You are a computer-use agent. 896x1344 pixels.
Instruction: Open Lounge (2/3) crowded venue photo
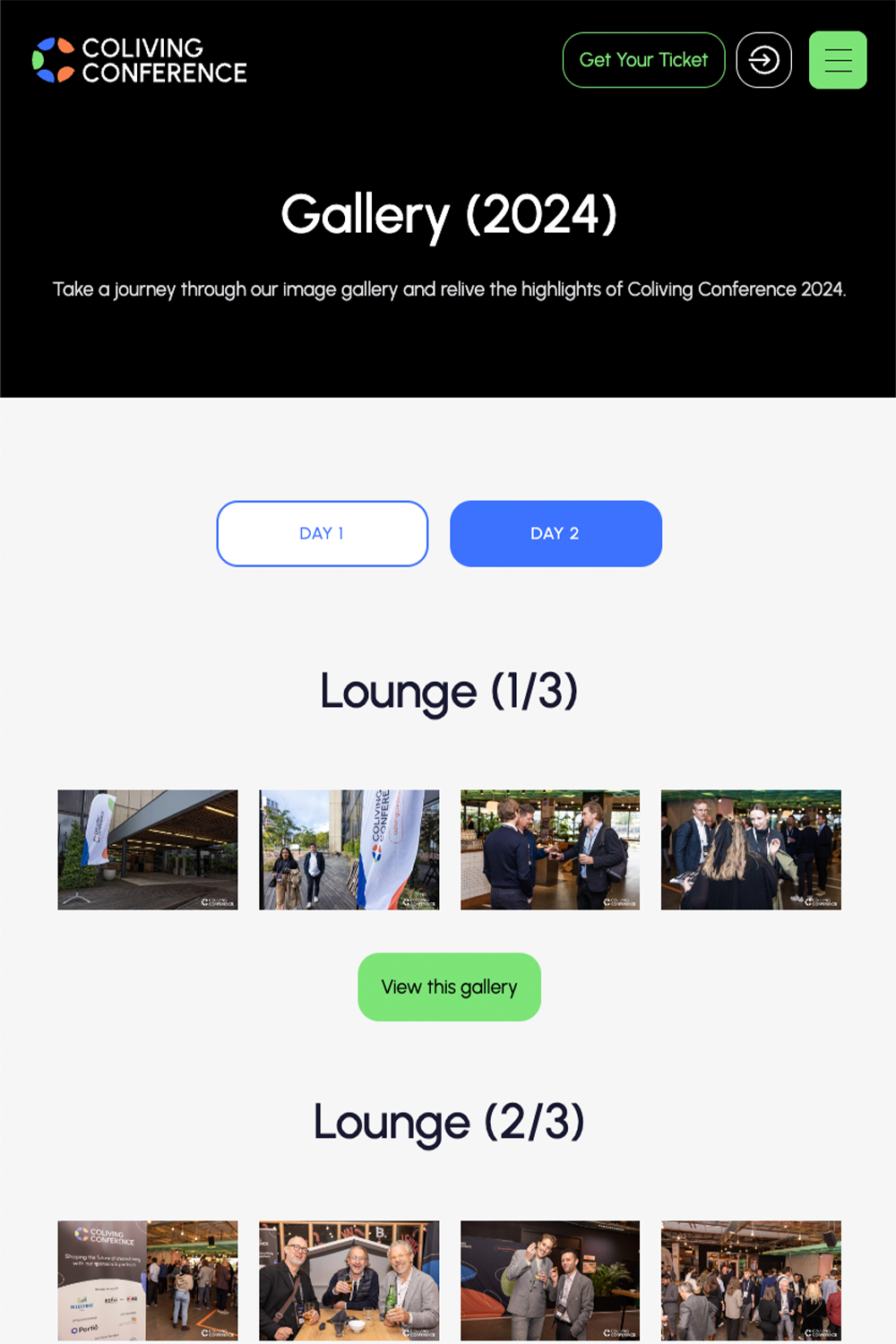tap(751, 1279)
